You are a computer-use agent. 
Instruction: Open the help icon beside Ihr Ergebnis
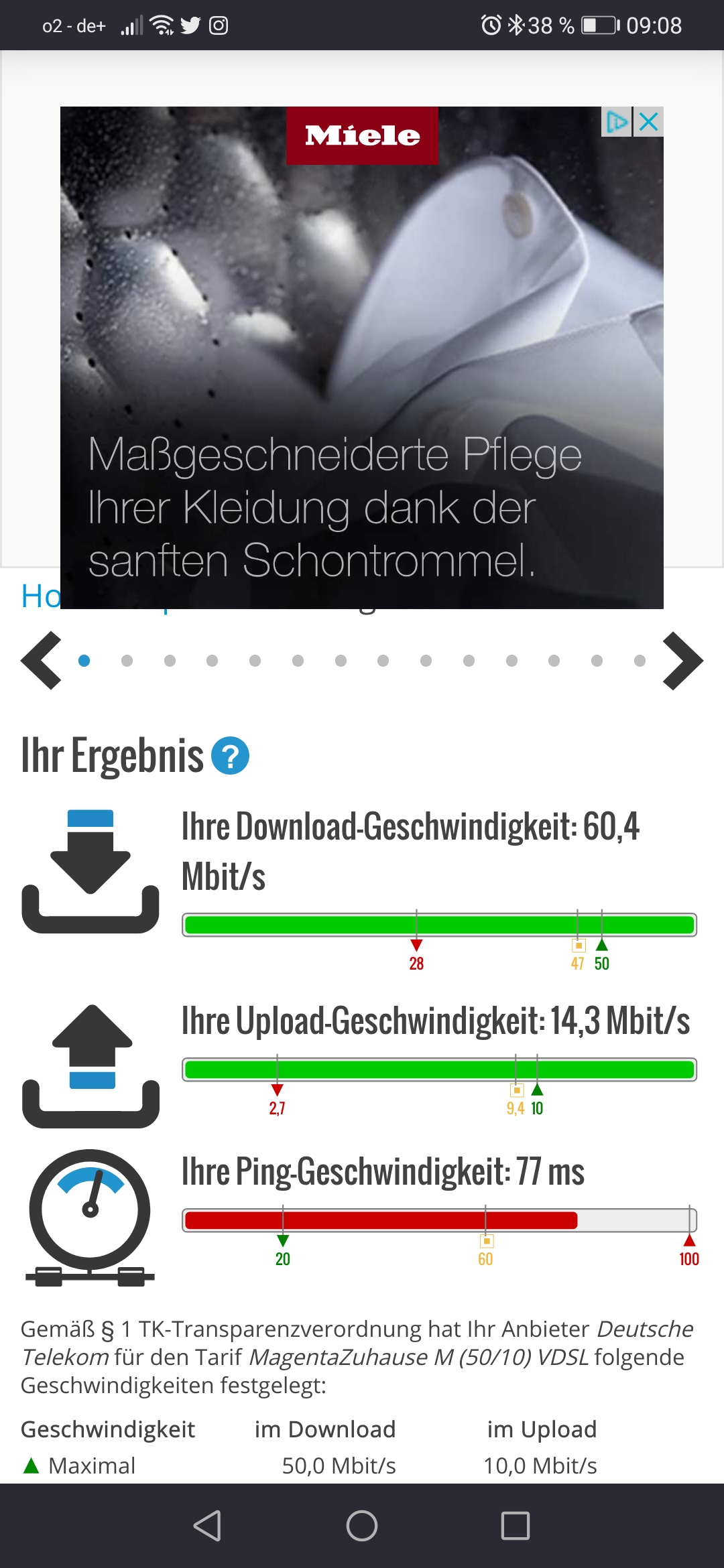coord(230,756)
